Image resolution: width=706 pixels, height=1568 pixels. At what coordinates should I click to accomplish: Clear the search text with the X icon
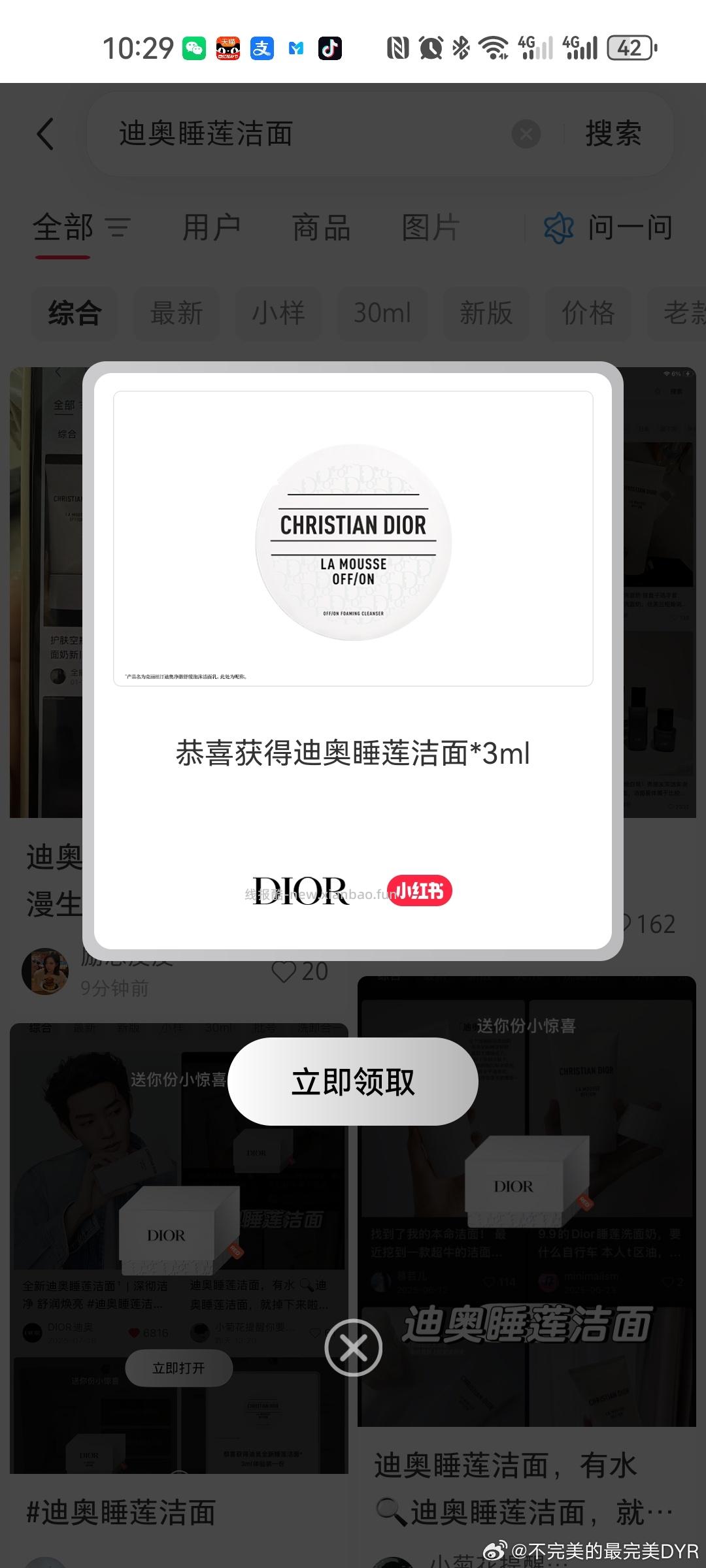tap(526, 134)
